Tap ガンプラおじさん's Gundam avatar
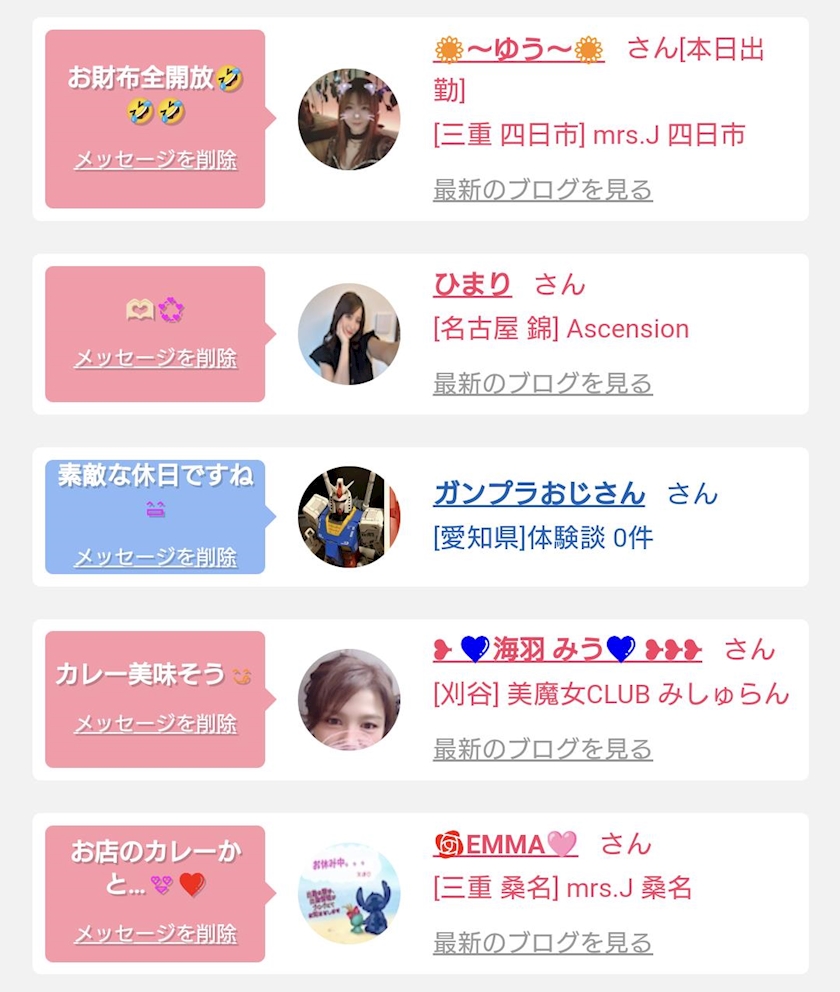This screenshot has width=840, height=992. click(349, 517)
